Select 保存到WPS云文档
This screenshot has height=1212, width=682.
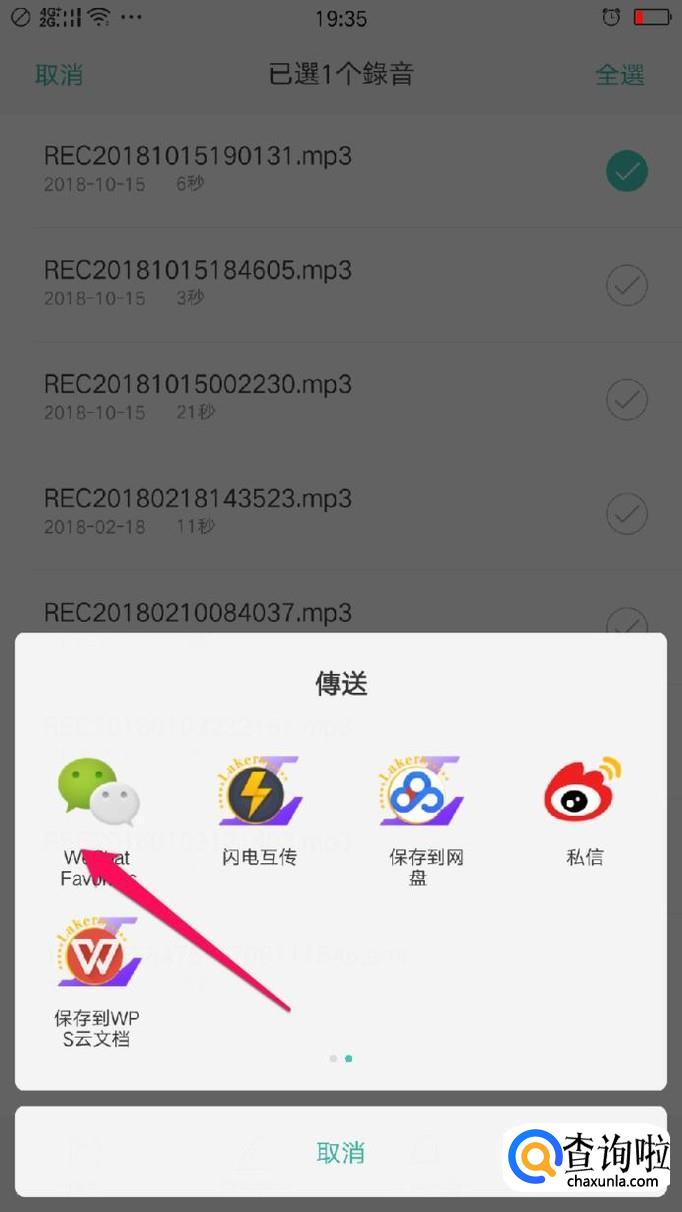(97, 957)
